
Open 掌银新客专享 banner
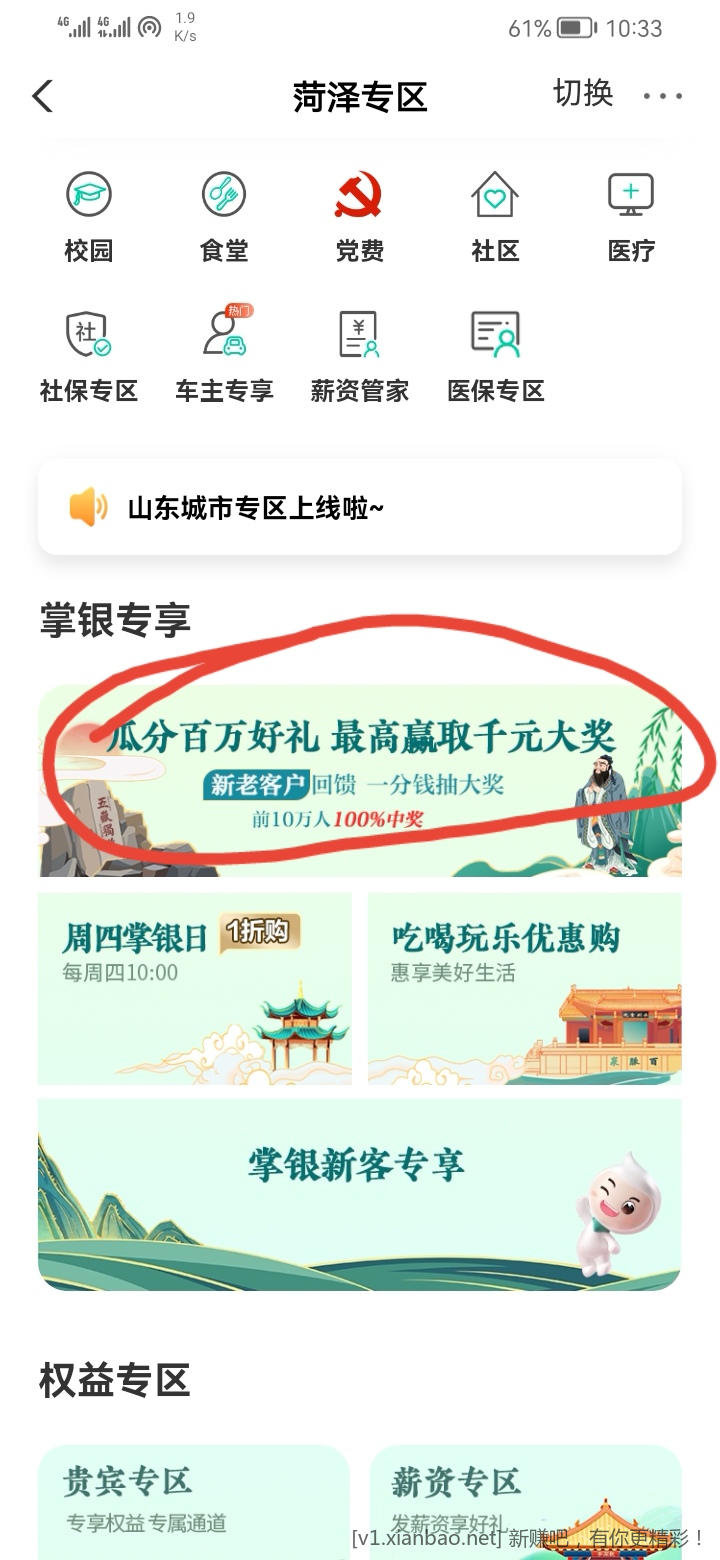coord(359,1194)
